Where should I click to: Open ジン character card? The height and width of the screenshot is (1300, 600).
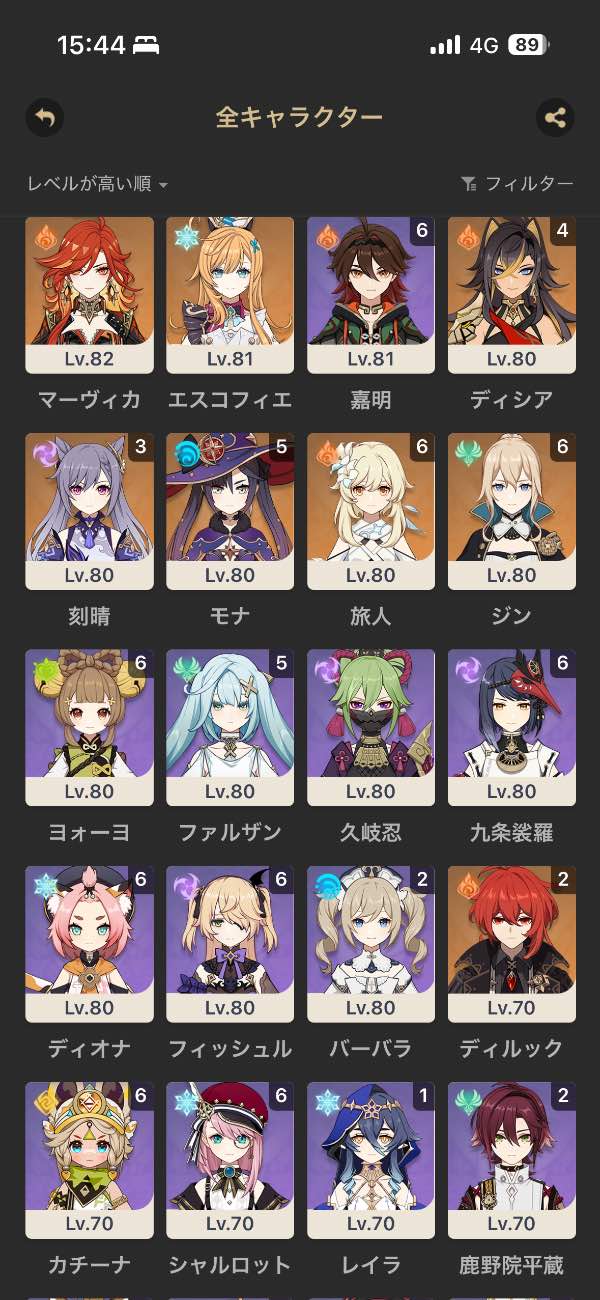click(512, 511)
